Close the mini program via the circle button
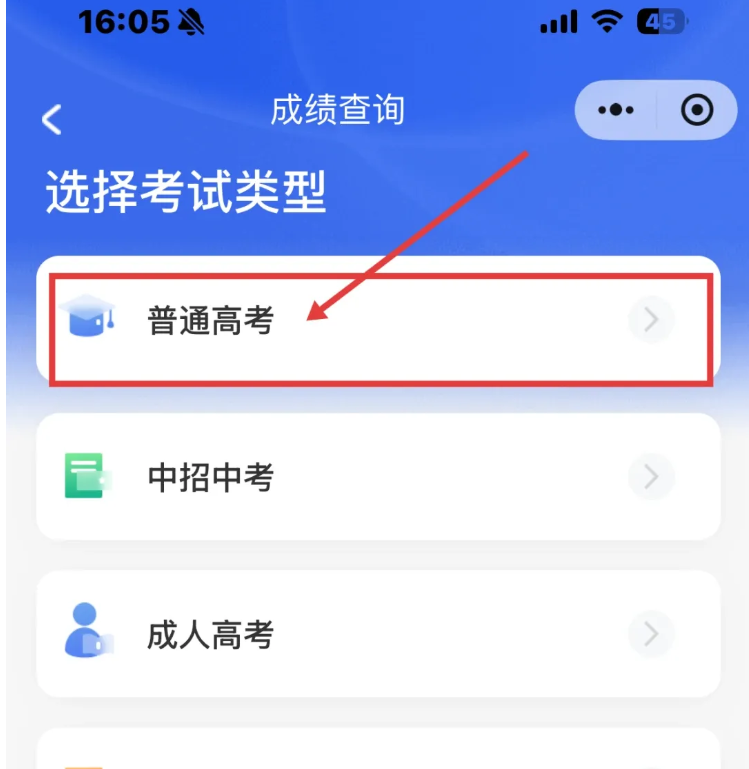 point(697,110)
